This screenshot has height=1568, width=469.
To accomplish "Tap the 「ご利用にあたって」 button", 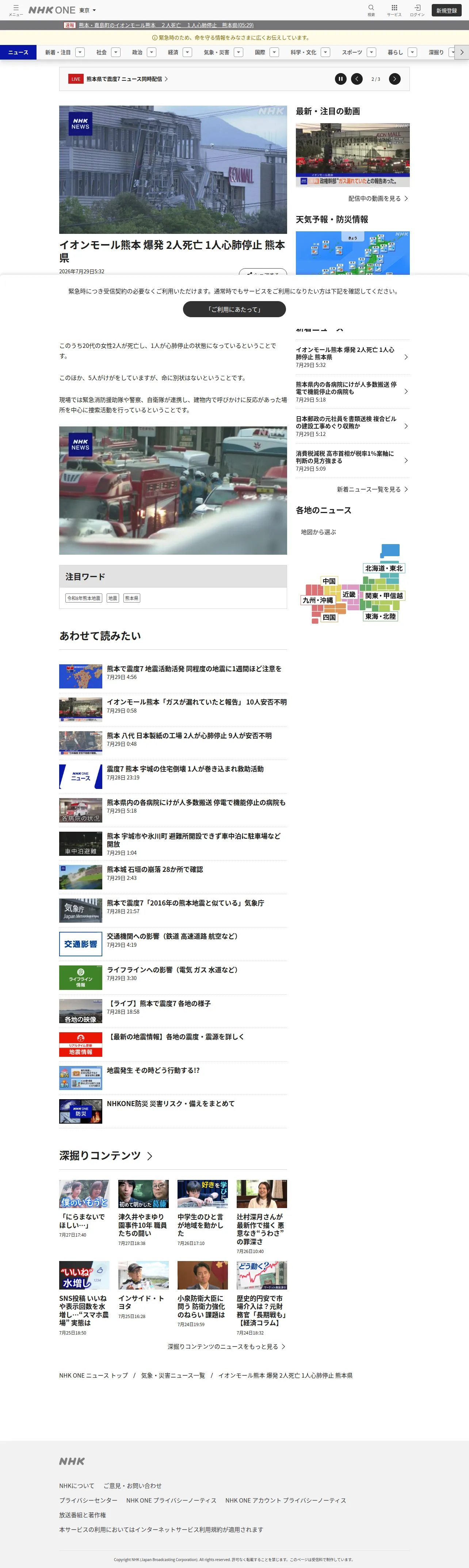I will click(x=234, y=309).
